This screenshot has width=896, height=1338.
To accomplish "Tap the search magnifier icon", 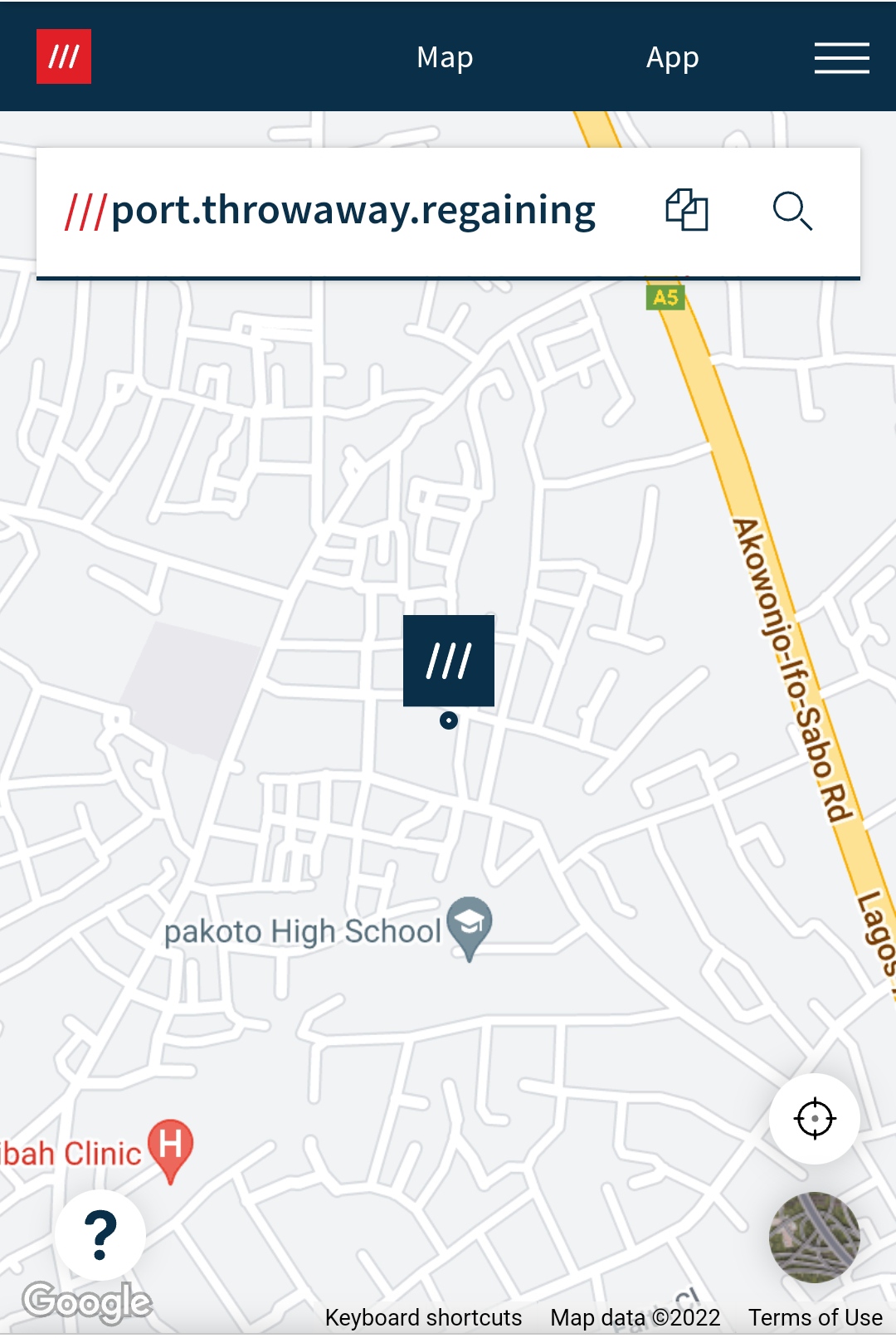I will tap(792, 211).
